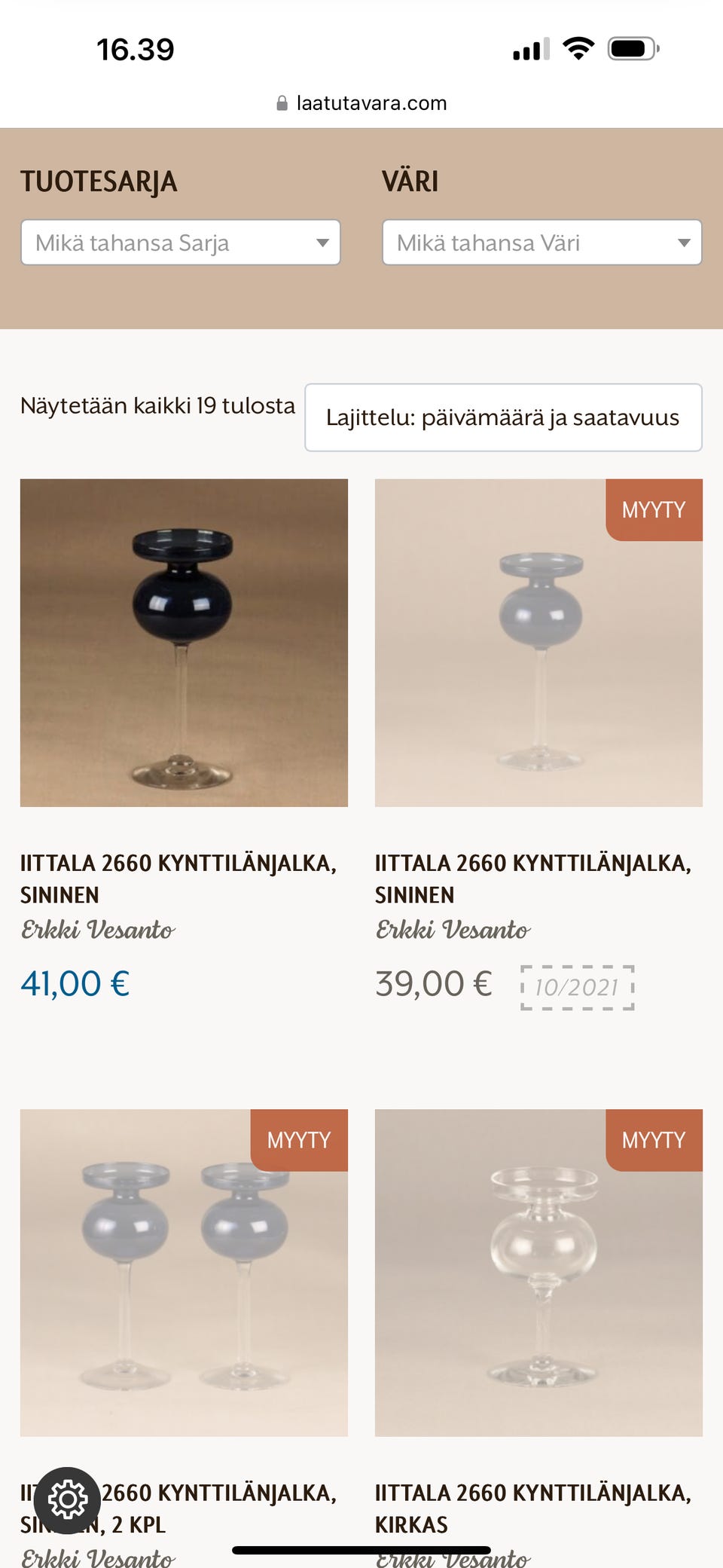This screenshot has height=1568, width=723.
Task: Open the TUOTESARJA series dropdown
Action: click(180, 242)
